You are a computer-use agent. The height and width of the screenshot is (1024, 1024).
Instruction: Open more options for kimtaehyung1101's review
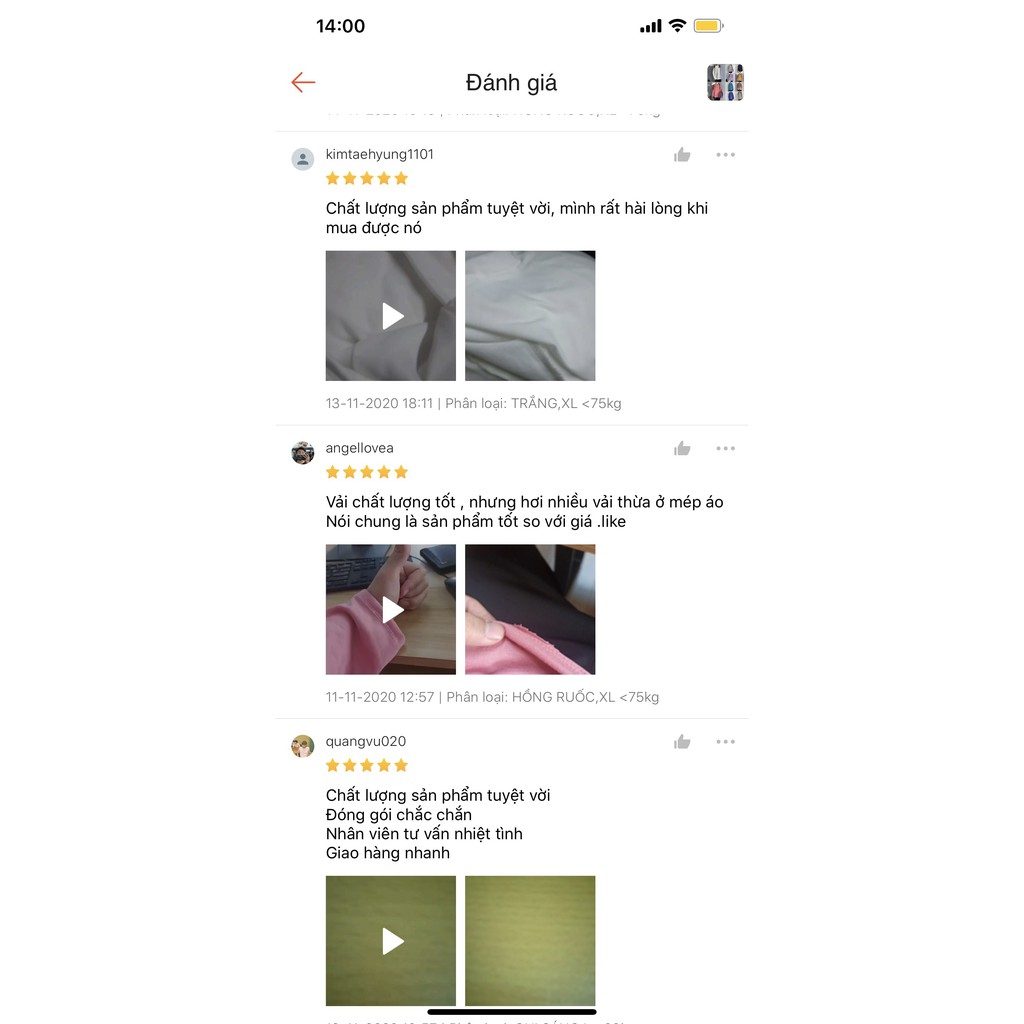(726, 155)
